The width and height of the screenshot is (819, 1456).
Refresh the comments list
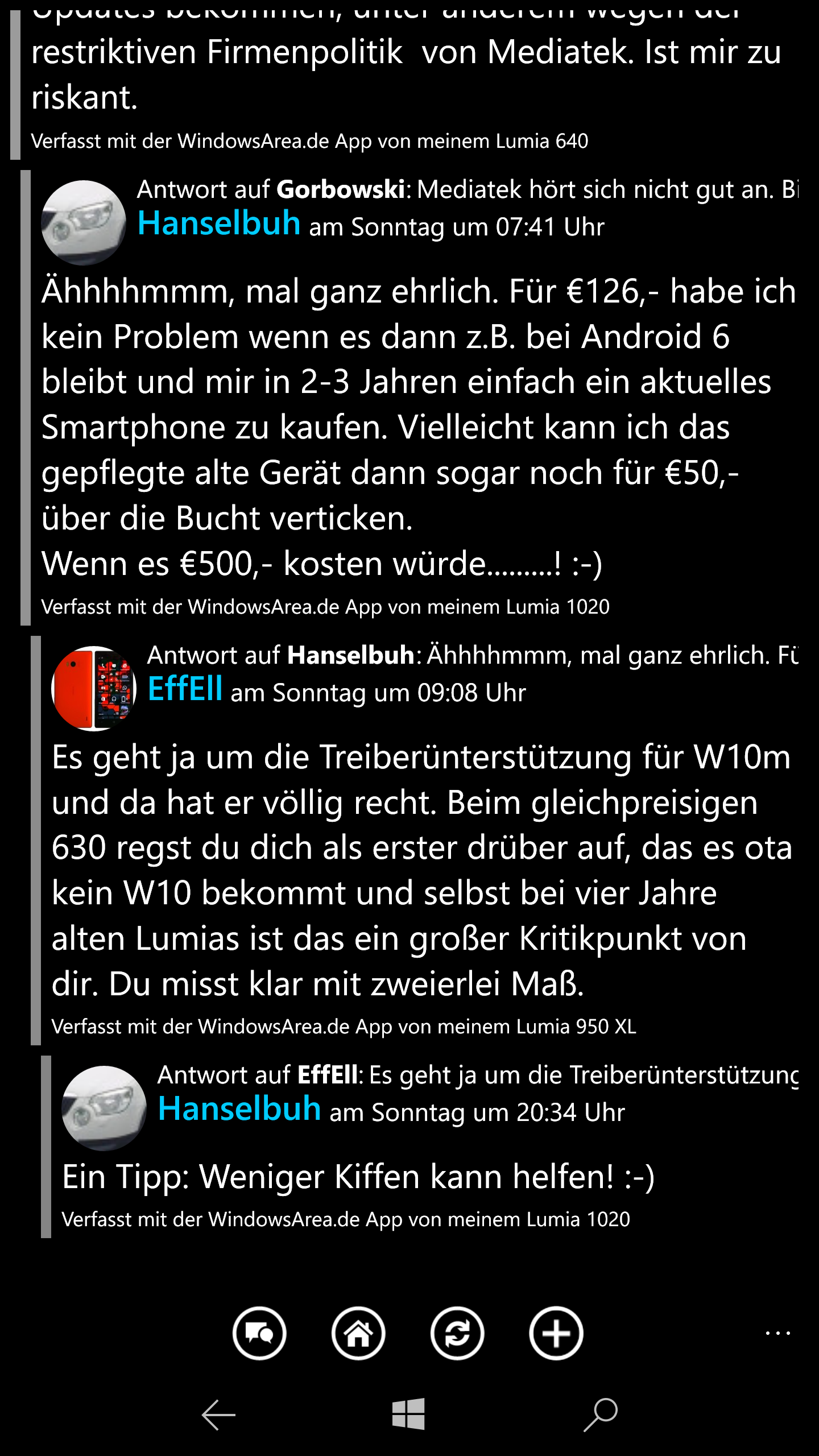tap(457, 1333)
